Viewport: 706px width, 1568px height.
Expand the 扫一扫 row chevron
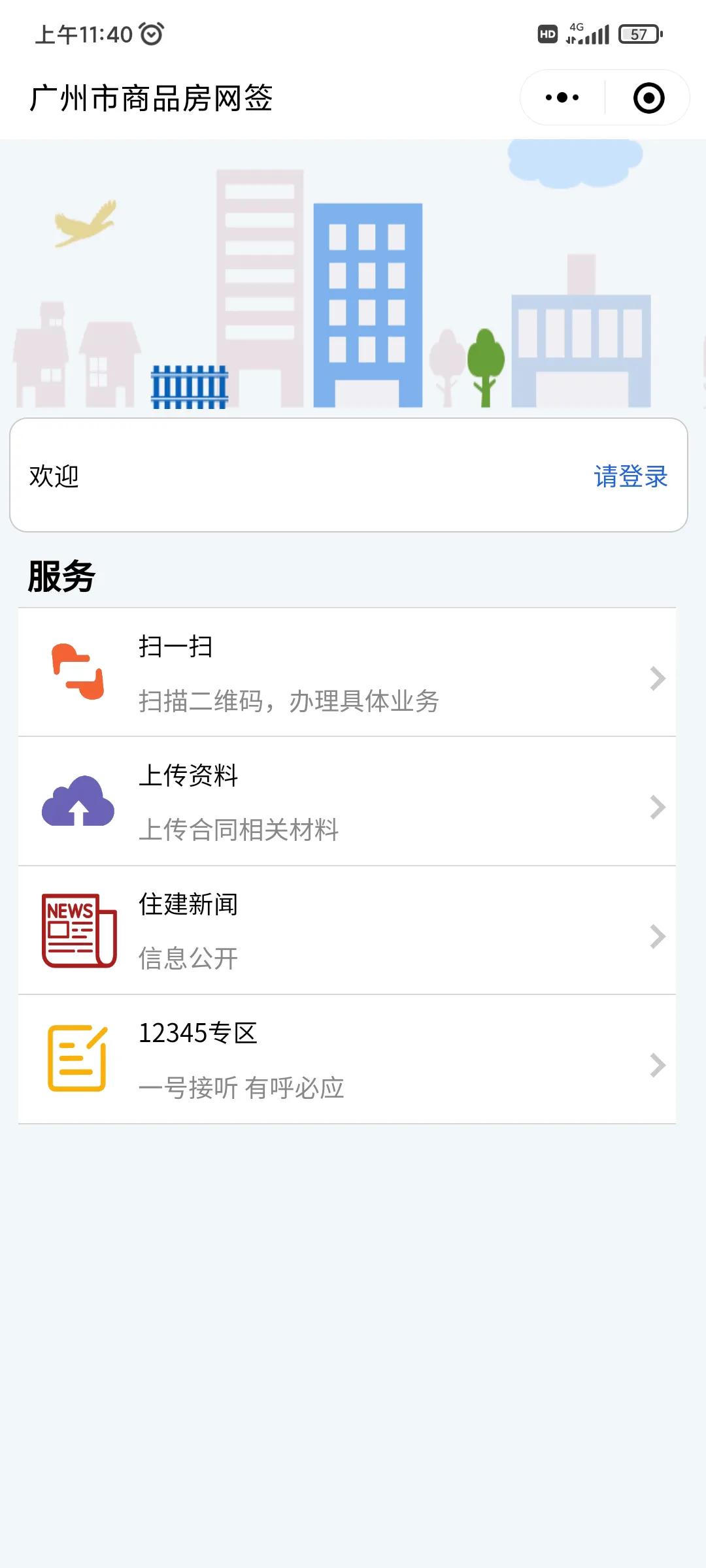[658, 679]
